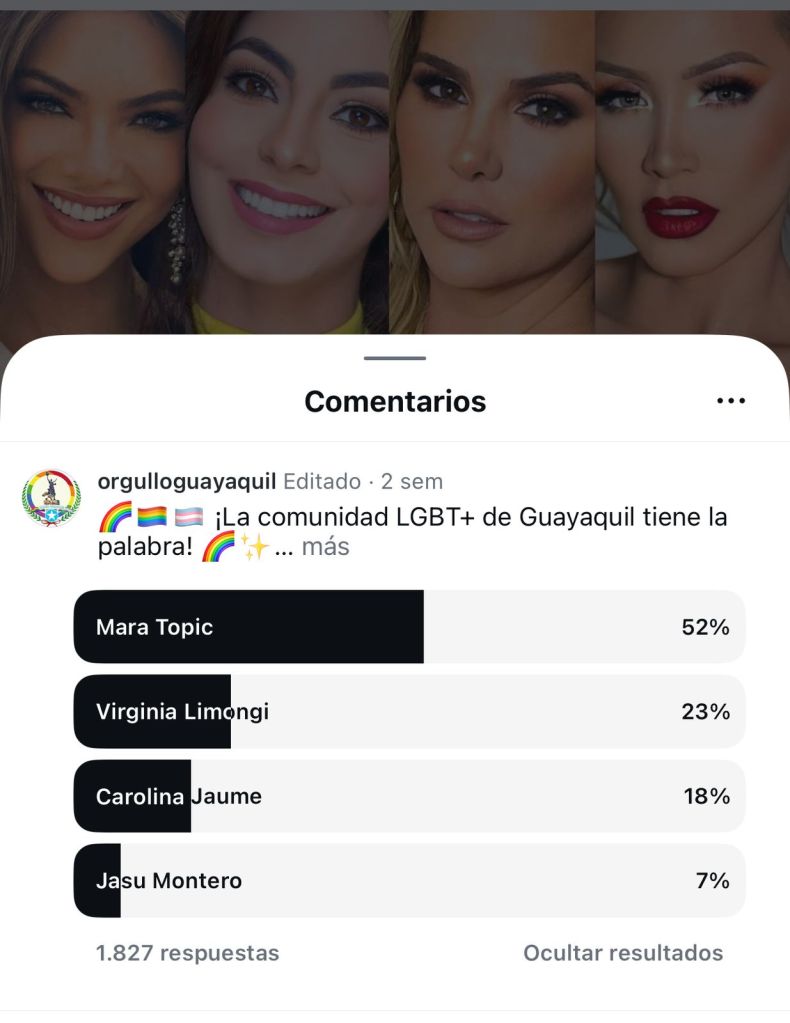Tap Ocultar resultados to hide results
This screenshot has width=790, height=1023.
pyautogui.click(x=622, y=953)
